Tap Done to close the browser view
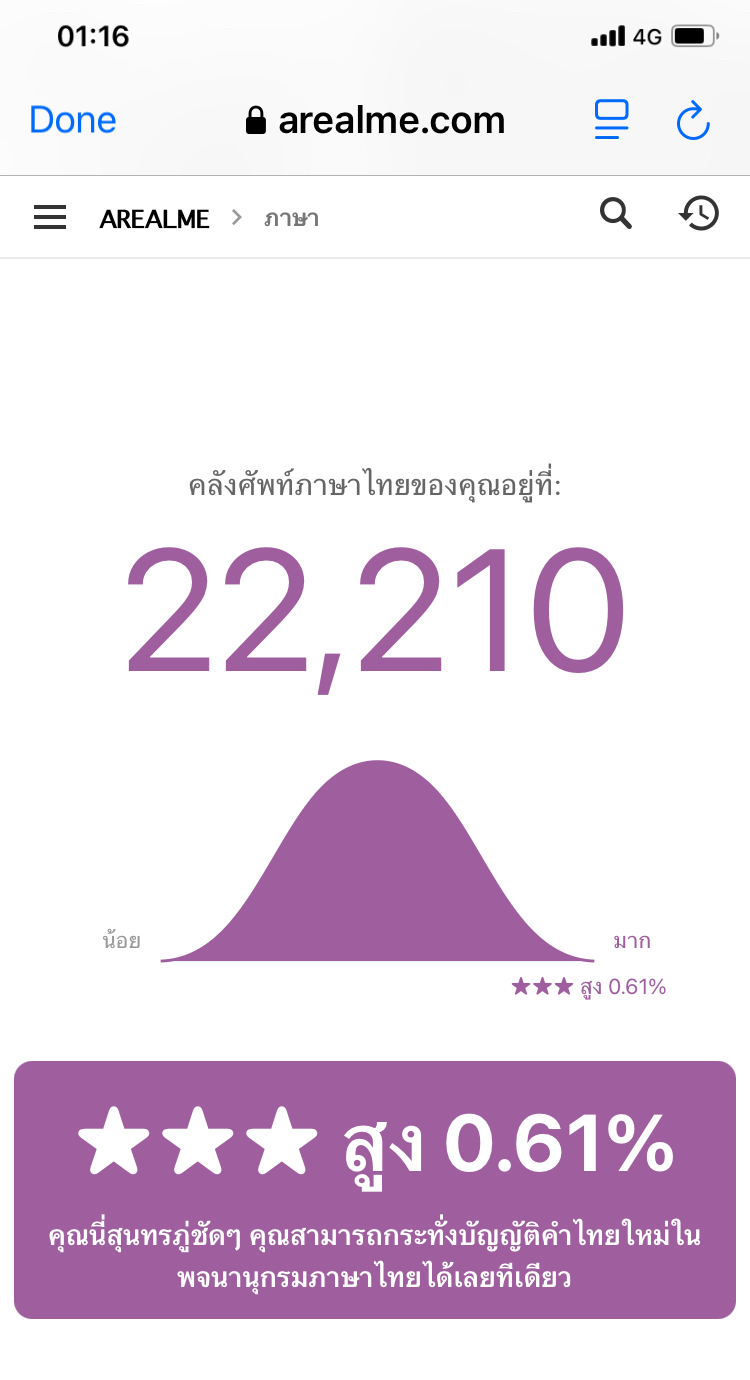Screen dimensions: 750x1380 (x=73, y=121)
